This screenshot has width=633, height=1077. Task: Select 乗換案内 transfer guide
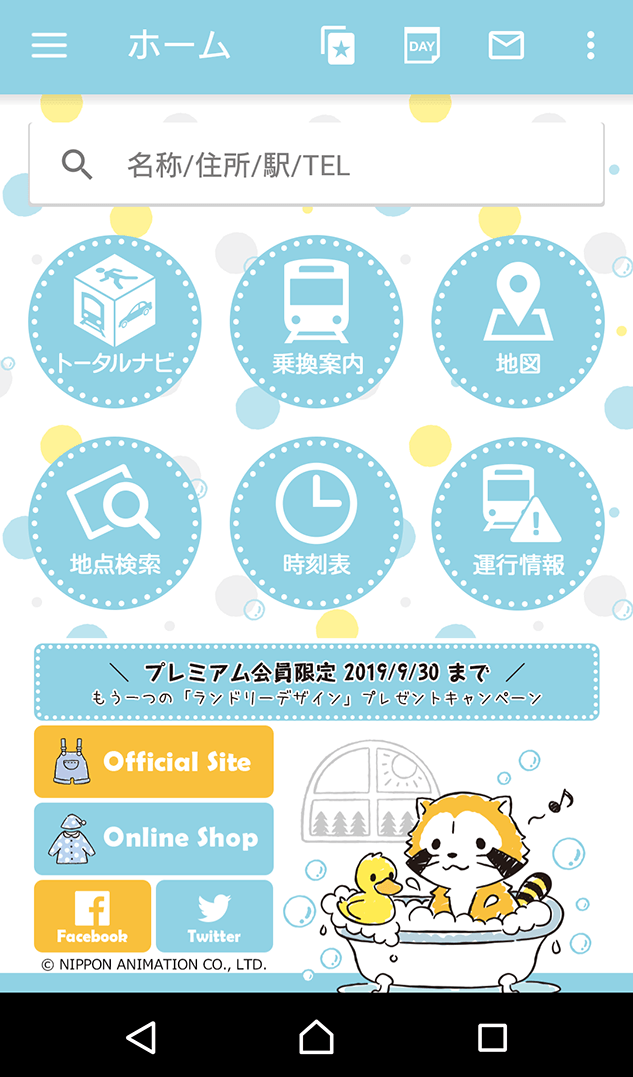click(x=317, y=322)
